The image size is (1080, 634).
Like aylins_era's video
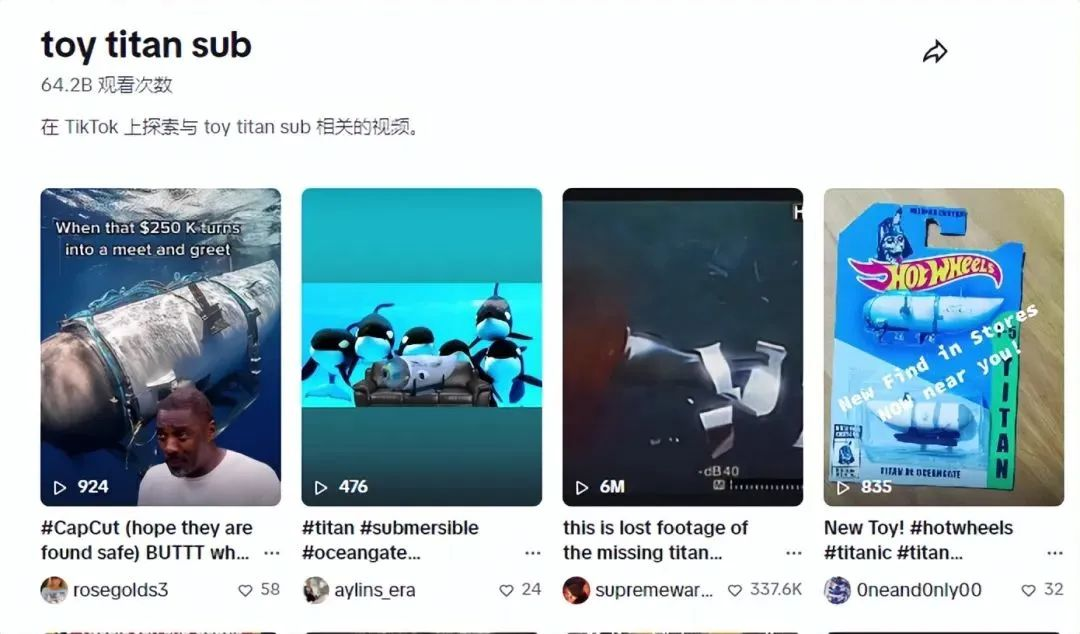pos(506,590)
